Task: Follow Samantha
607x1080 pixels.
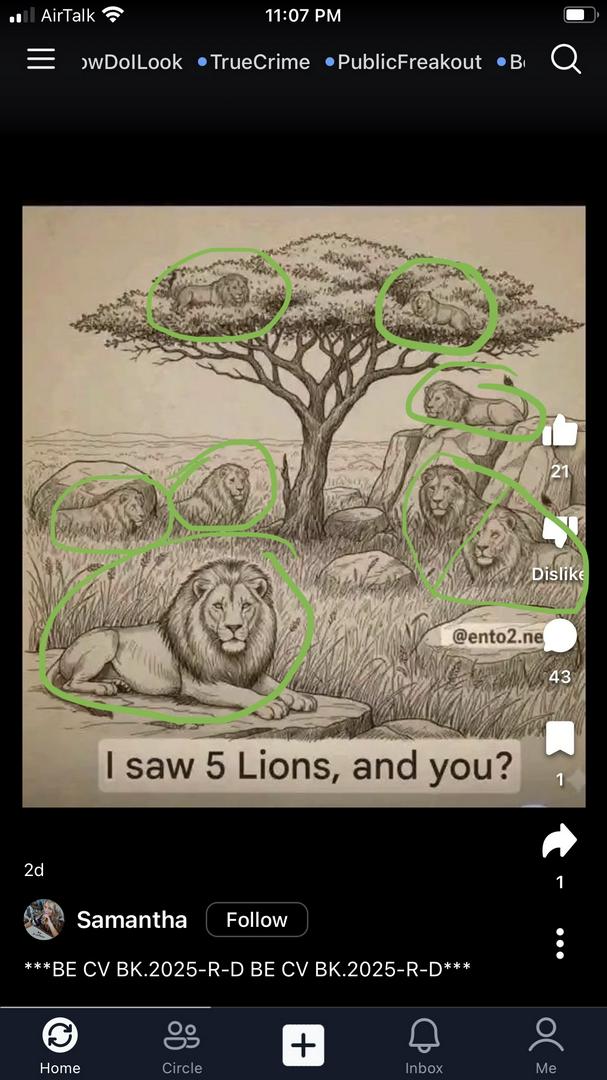Action: pos(256,920)
